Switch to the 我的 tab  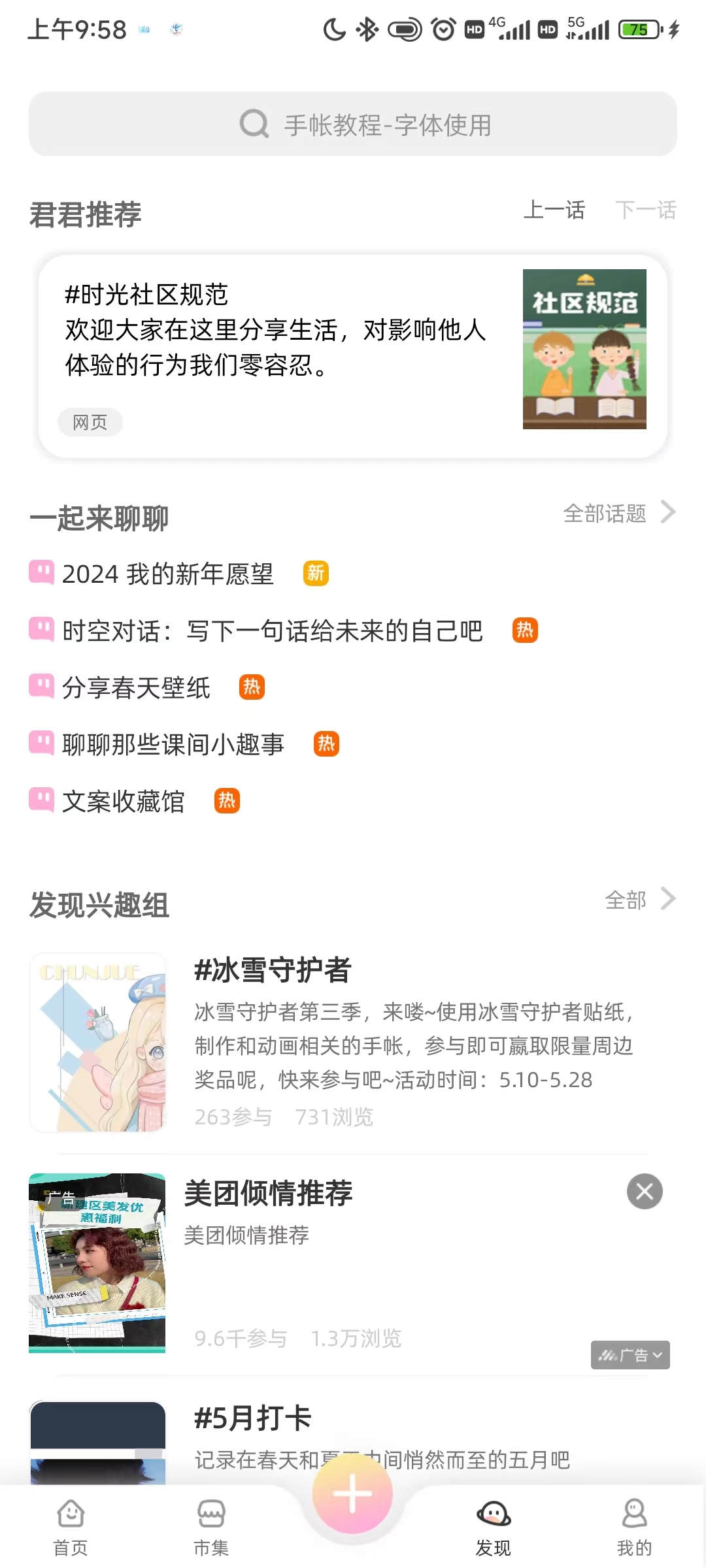coord(635,1527)
